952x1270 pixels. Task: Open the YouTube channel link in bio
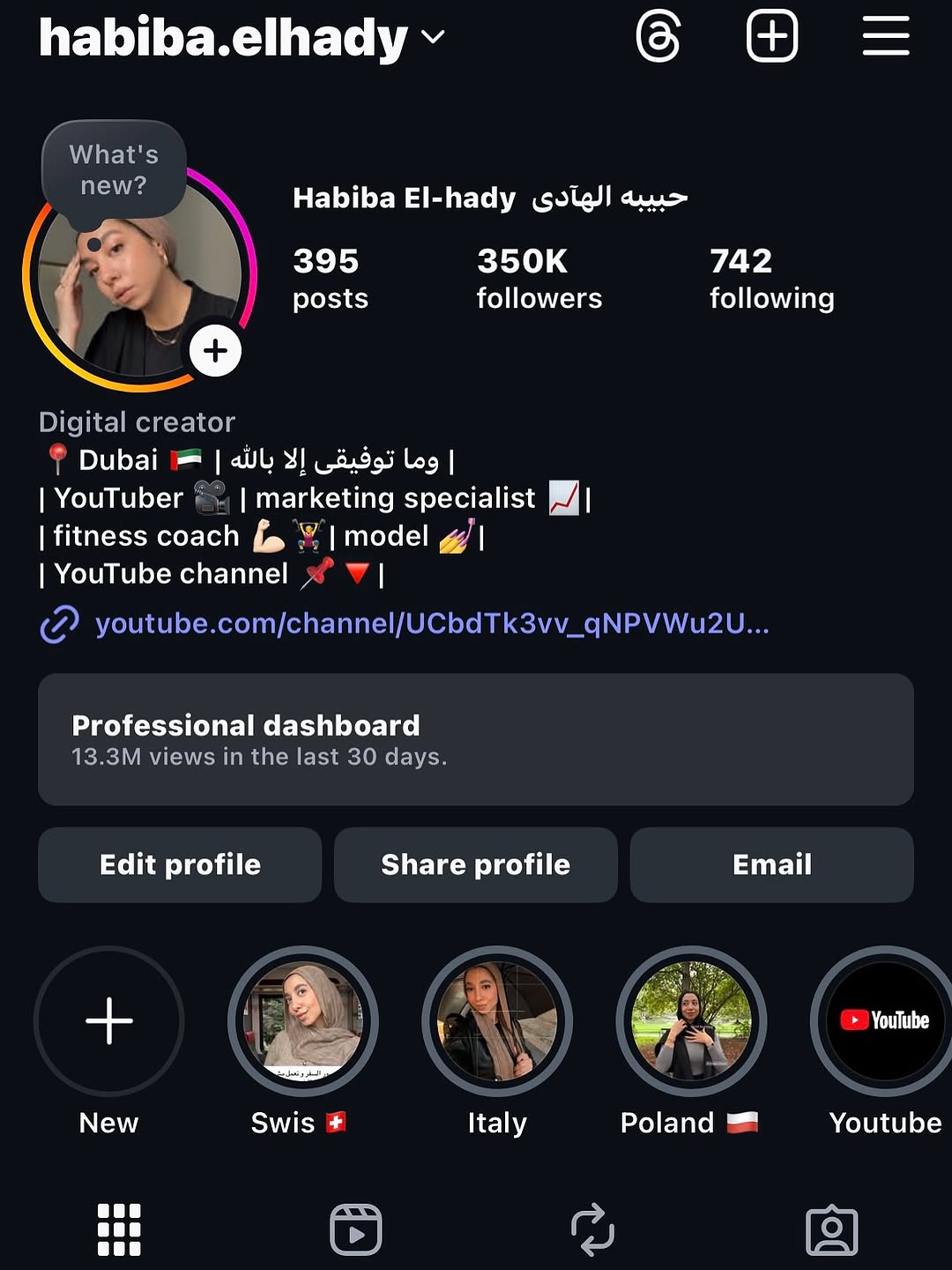(x=432, y=624)
